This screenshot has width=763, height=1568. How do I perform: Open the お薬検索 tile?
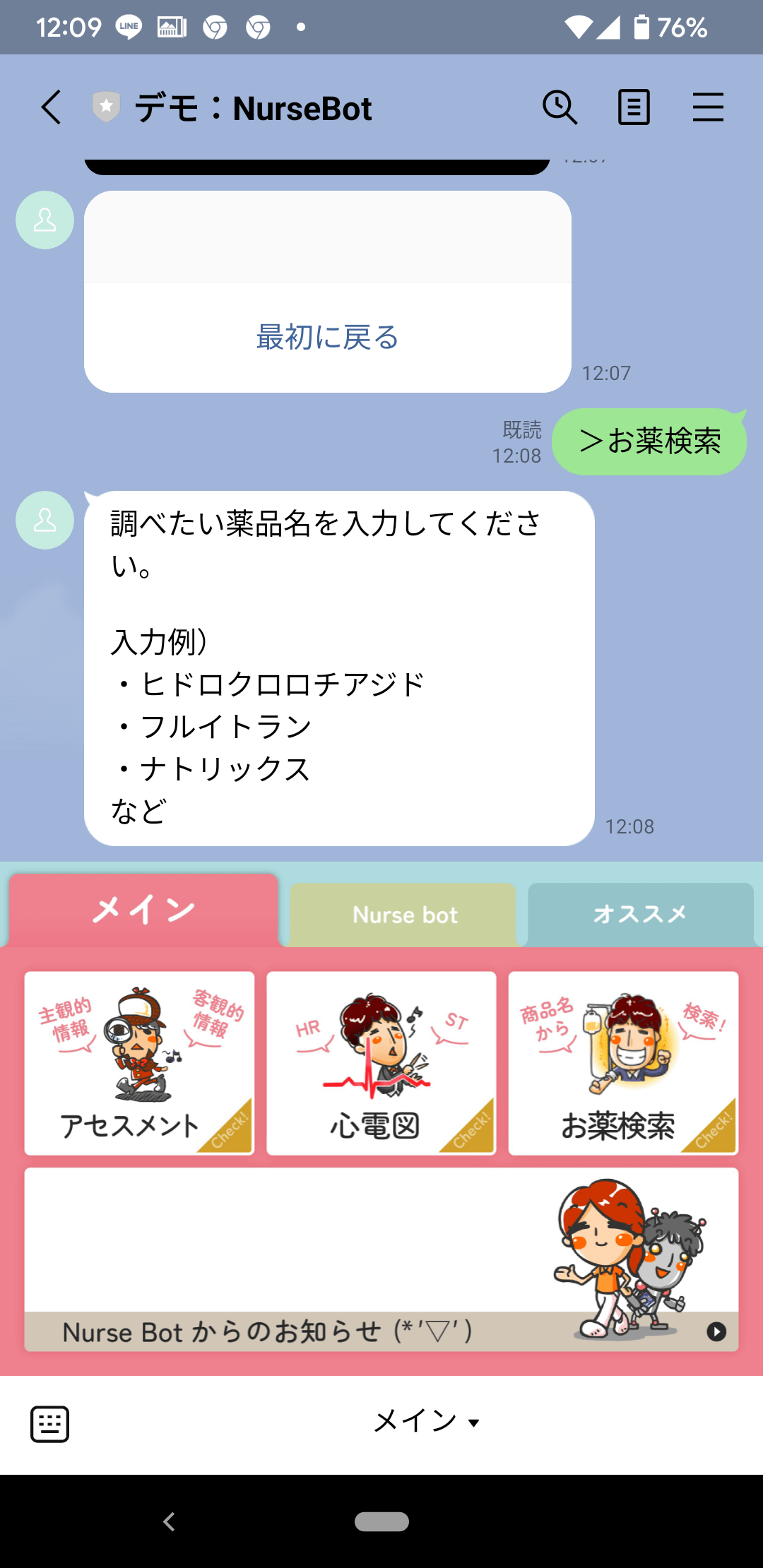point(623,1063)
